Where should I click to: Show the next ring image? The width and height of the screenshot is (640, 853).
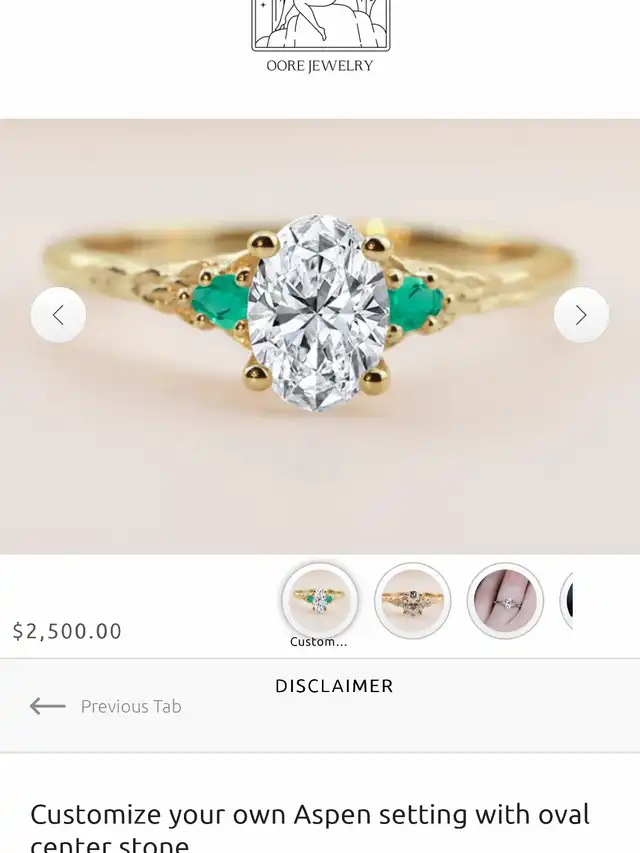tap(581, 315)
